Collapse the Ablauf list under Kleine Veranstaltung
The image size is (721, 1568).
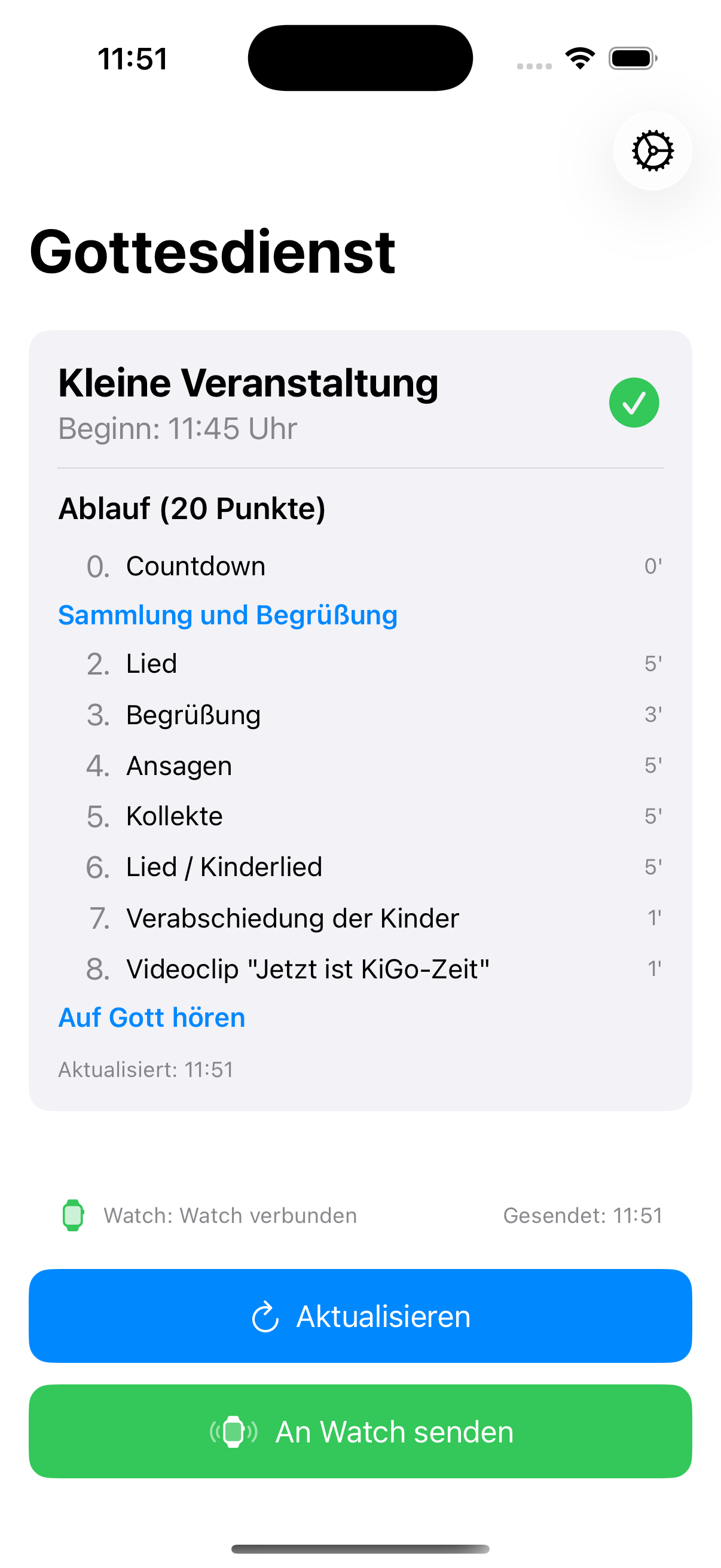coord(193,508)
